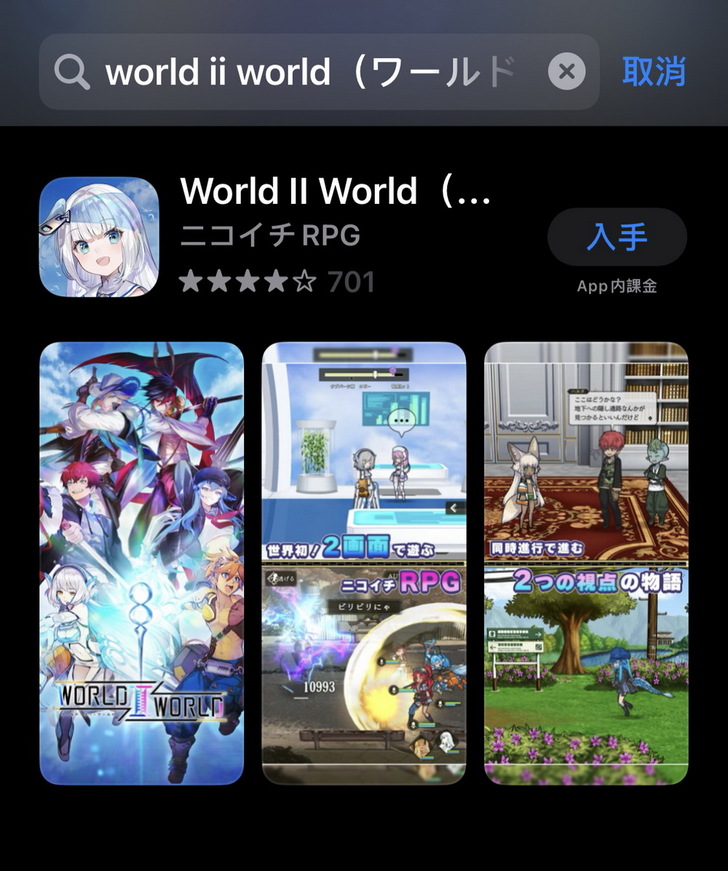This screenshot has height=871, width=728.
Task: Tap 入手 to get World II World
Action: pos(617,237)
